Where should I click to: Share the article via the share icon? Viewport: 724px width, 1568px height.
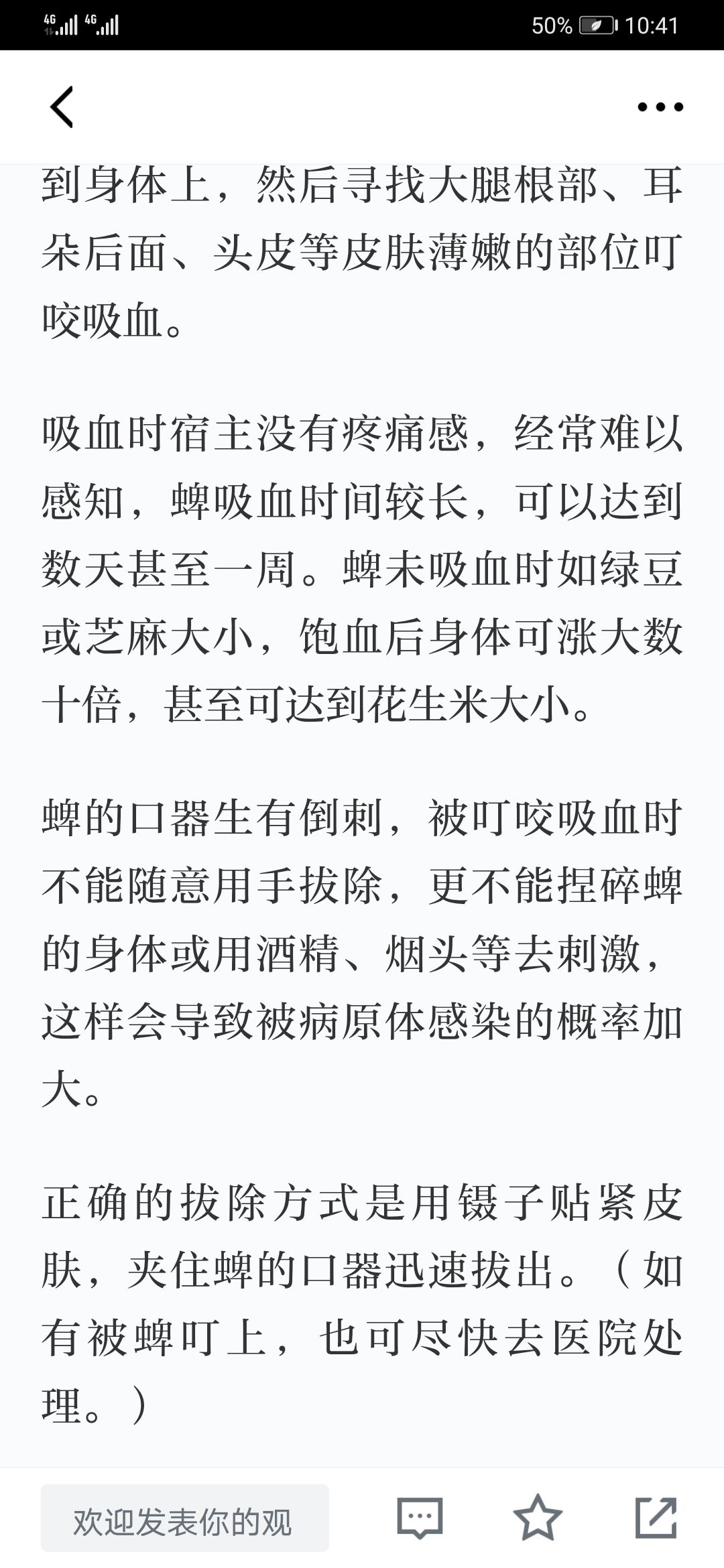click(x=656, y=1517)
